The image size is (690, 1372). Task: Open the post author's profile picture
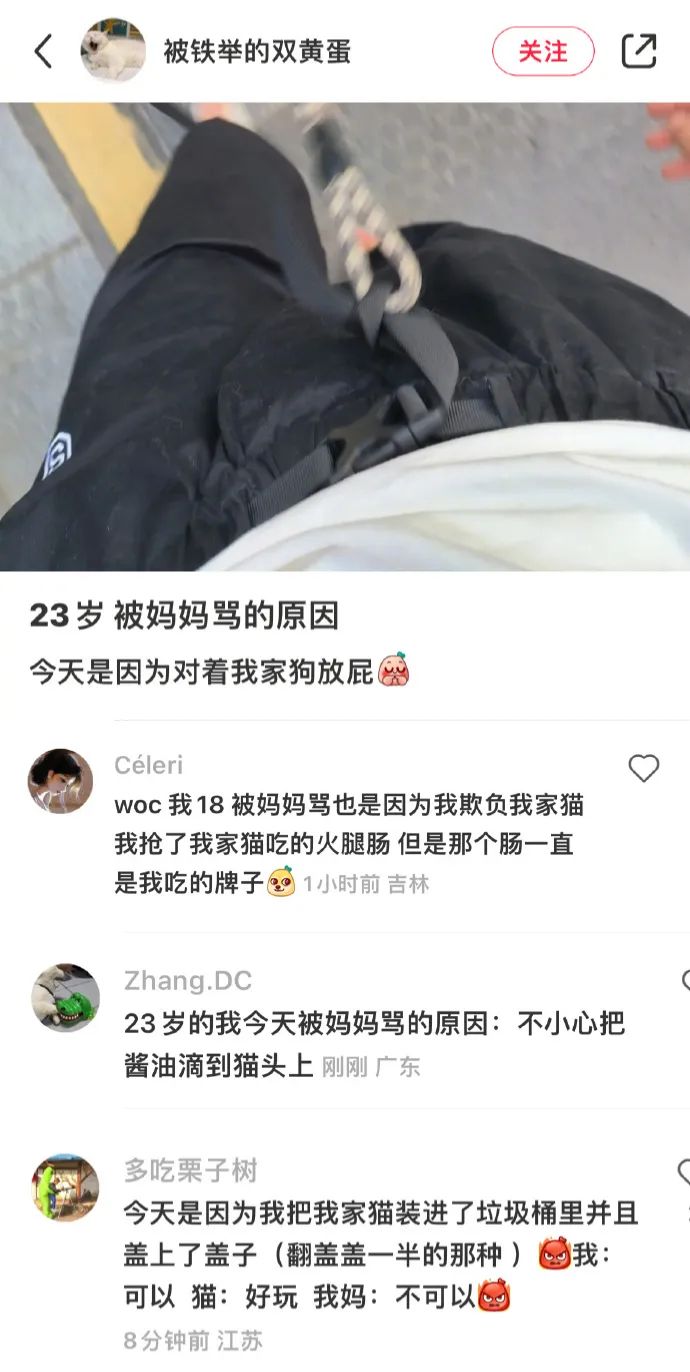tap(113, 51)
